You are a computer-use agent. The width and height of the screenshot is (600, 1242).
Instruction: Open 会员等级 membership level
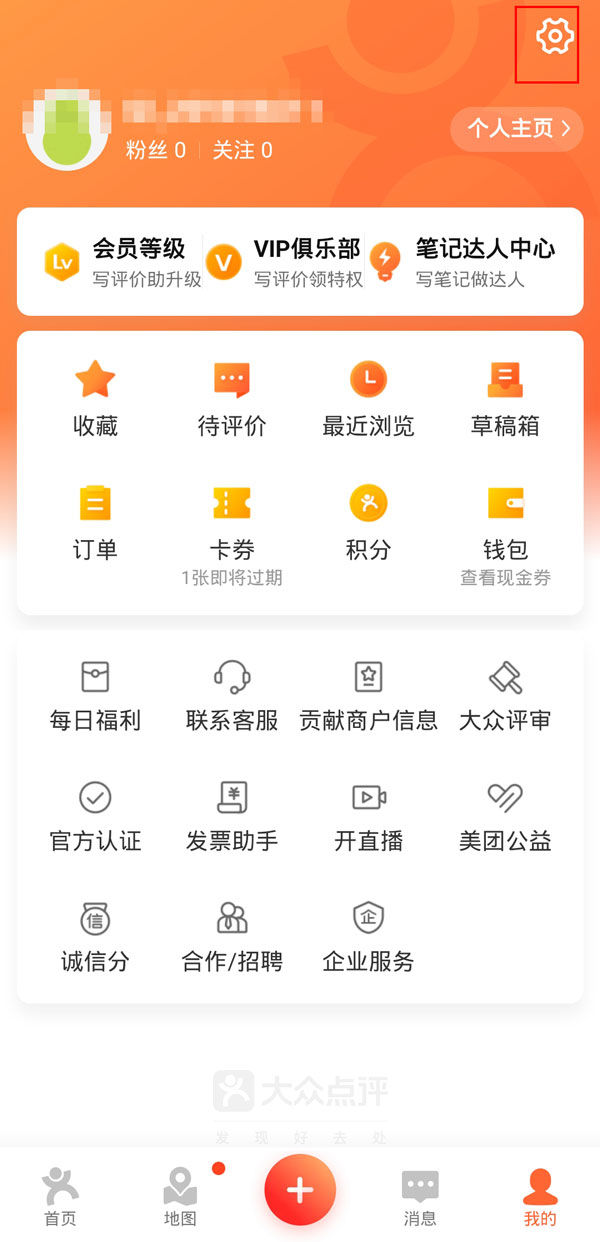(x=122, y=262)
